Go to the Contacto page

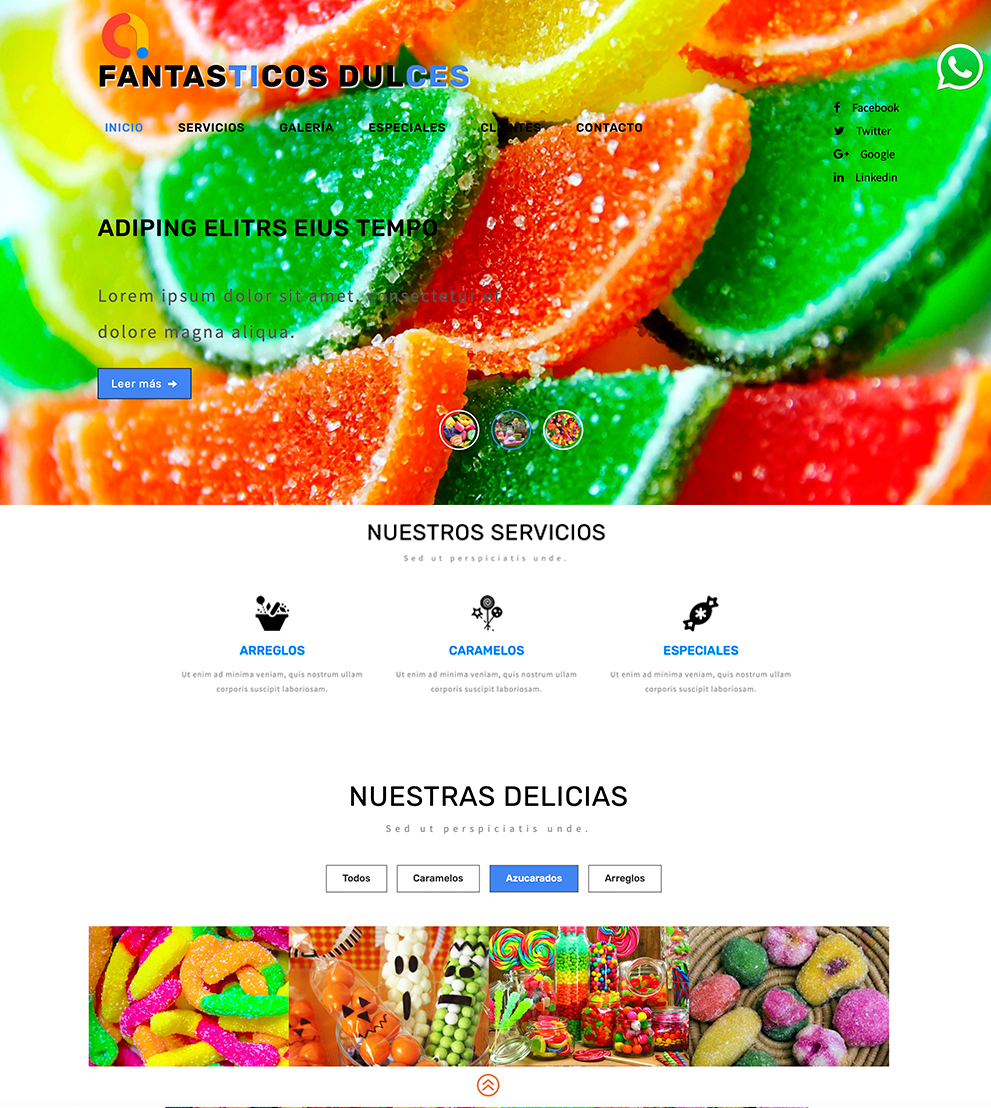[x=609, y=128]
